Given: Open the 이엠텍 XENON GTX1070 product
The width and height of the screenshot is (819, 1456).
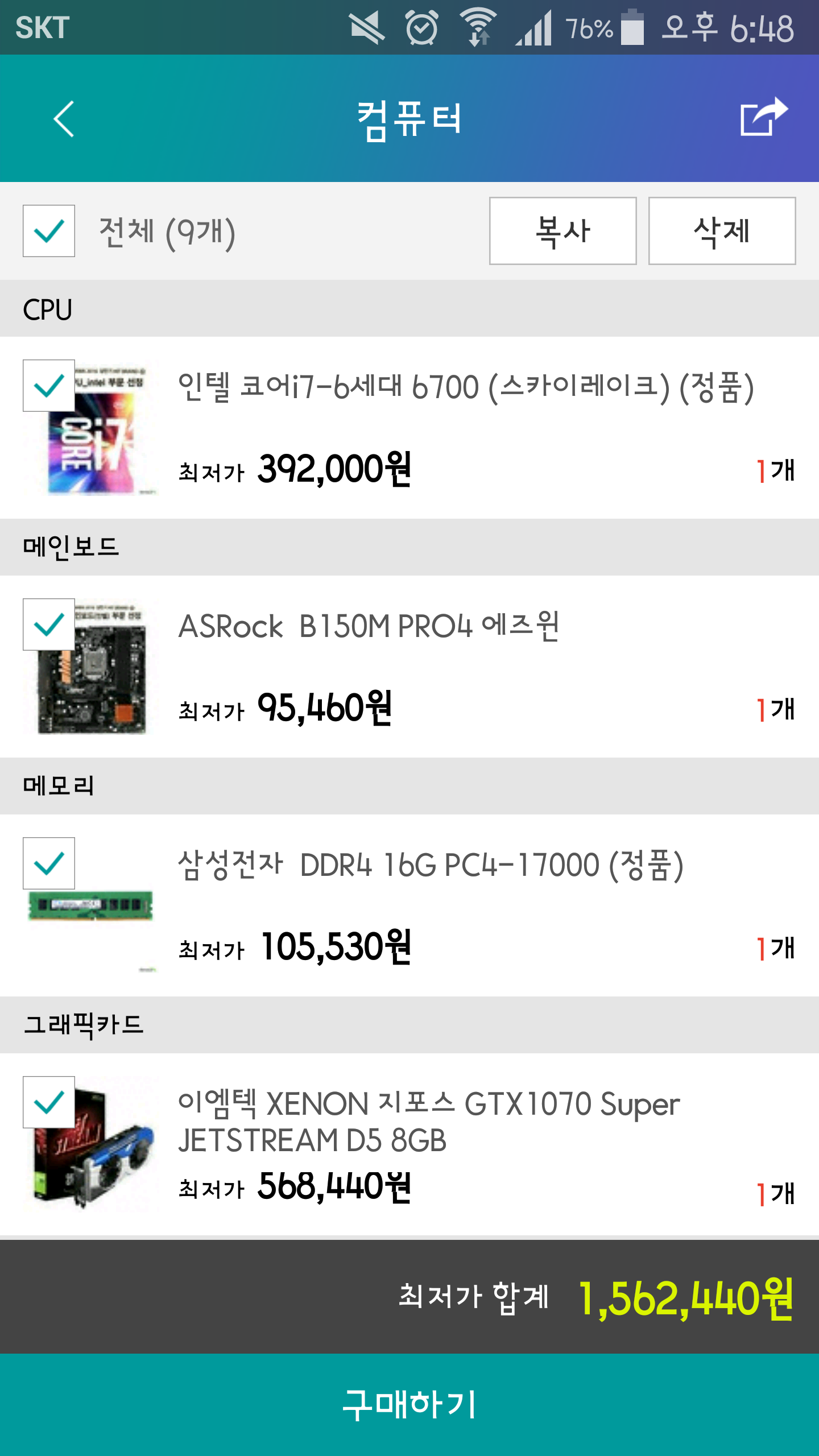Looking at the screenshot, I should point(428,1122).
